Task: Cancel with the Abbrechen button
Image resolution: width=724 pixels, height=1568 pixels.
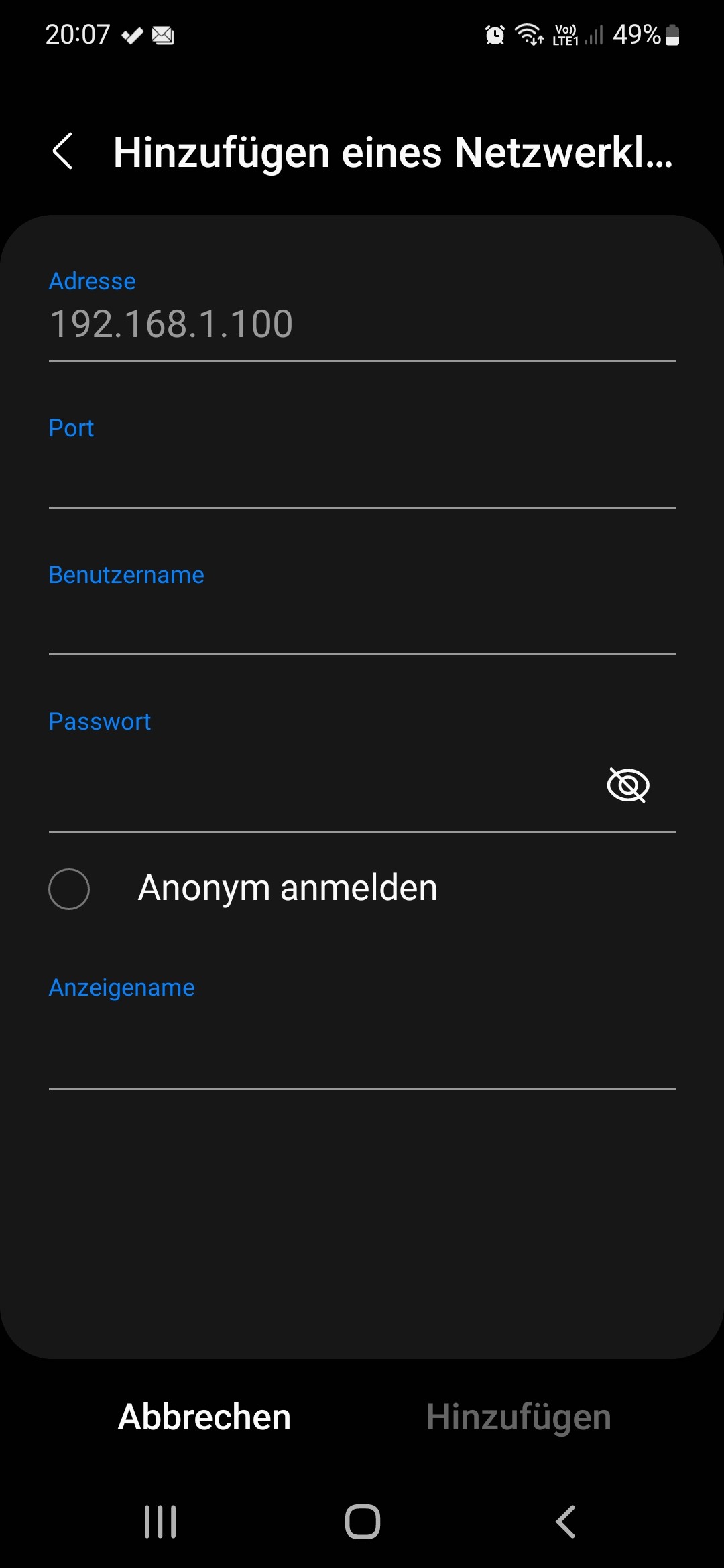Action: tap(204, 1417)
